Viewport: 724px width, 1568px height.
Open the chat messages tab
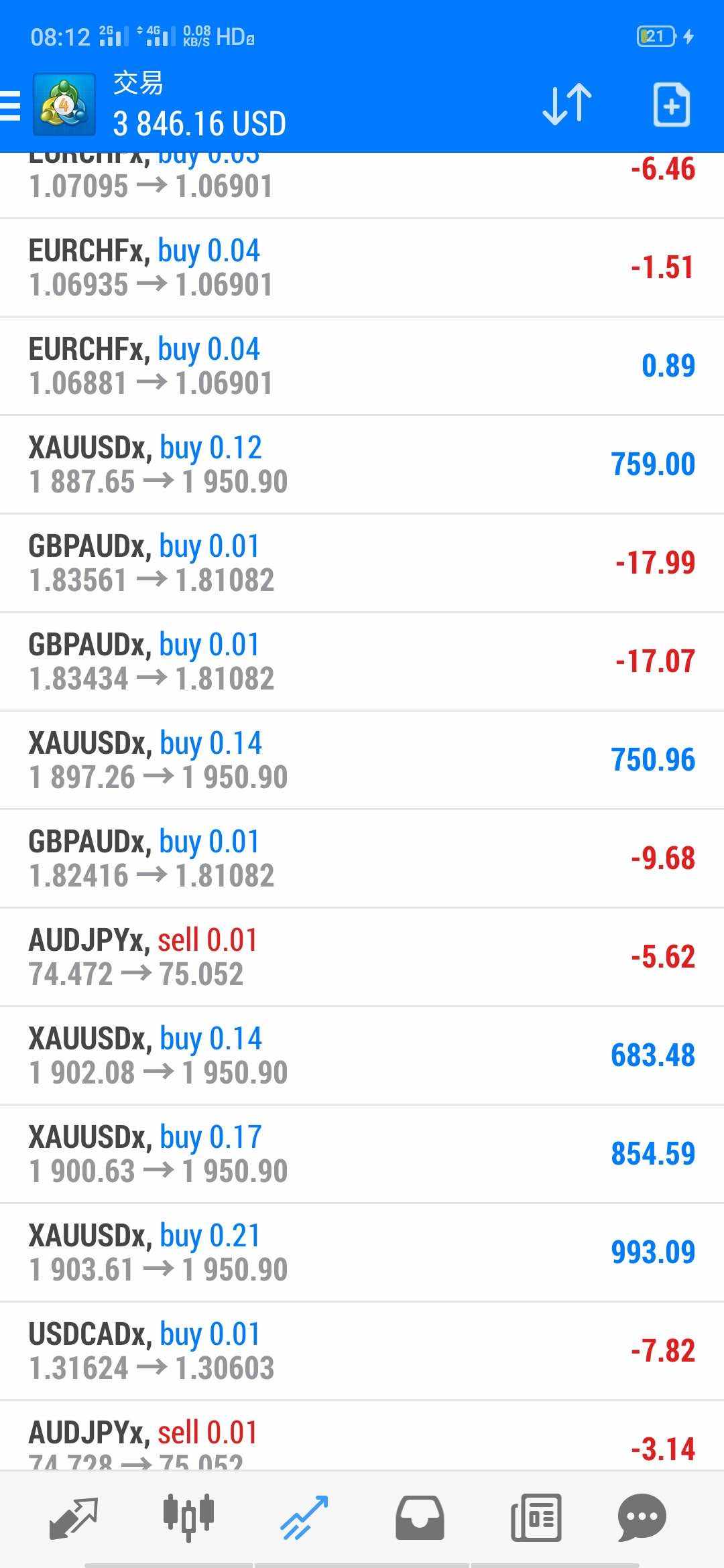coord(642,1517)
